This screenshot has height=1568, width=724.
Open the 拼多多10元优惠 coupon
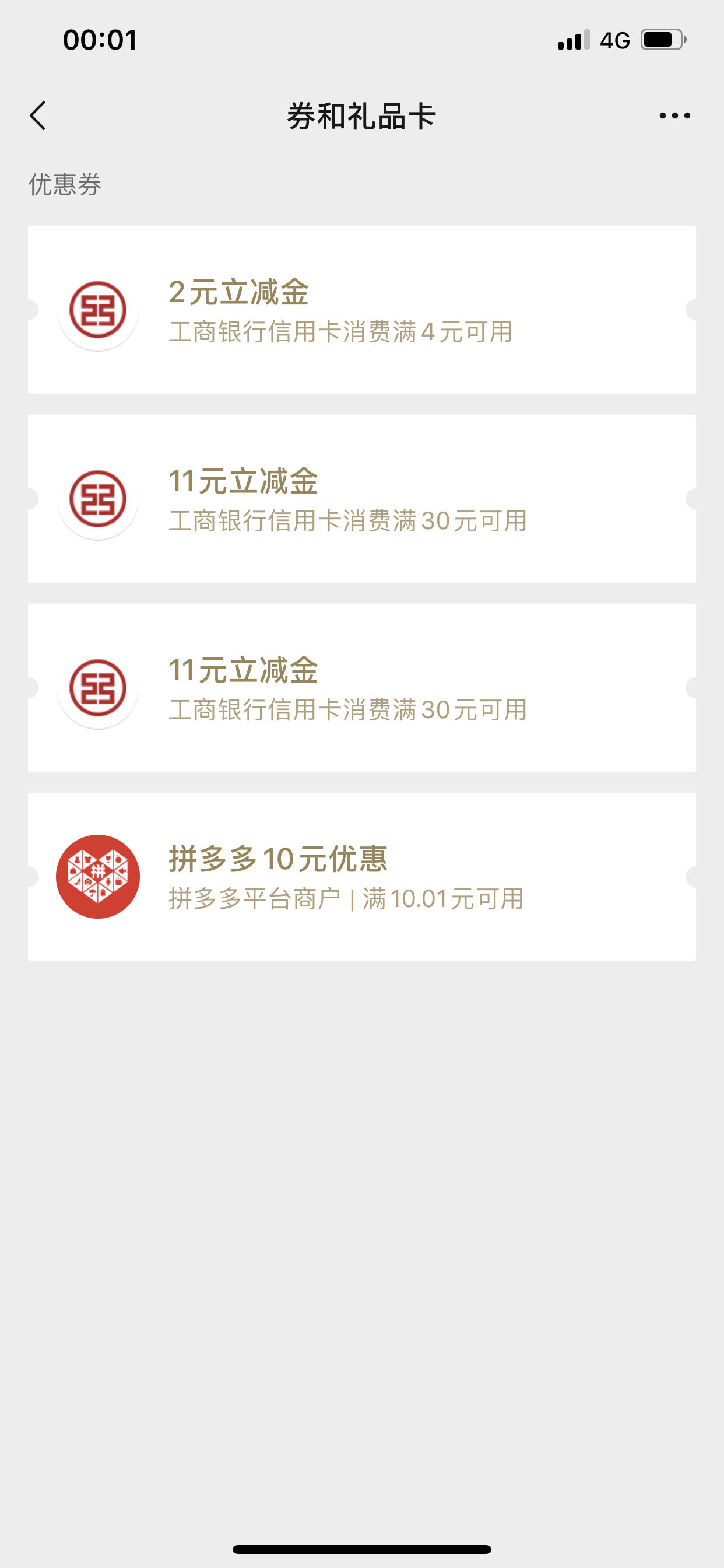(362, 877)
